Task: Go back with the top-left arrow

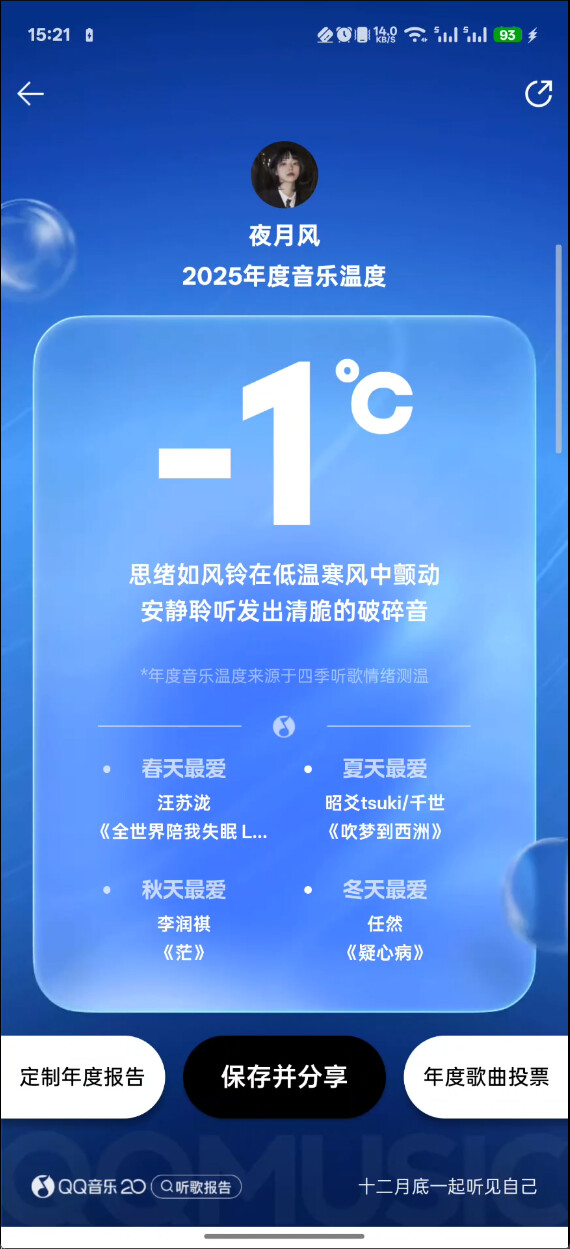Action: tap(31, 94)
